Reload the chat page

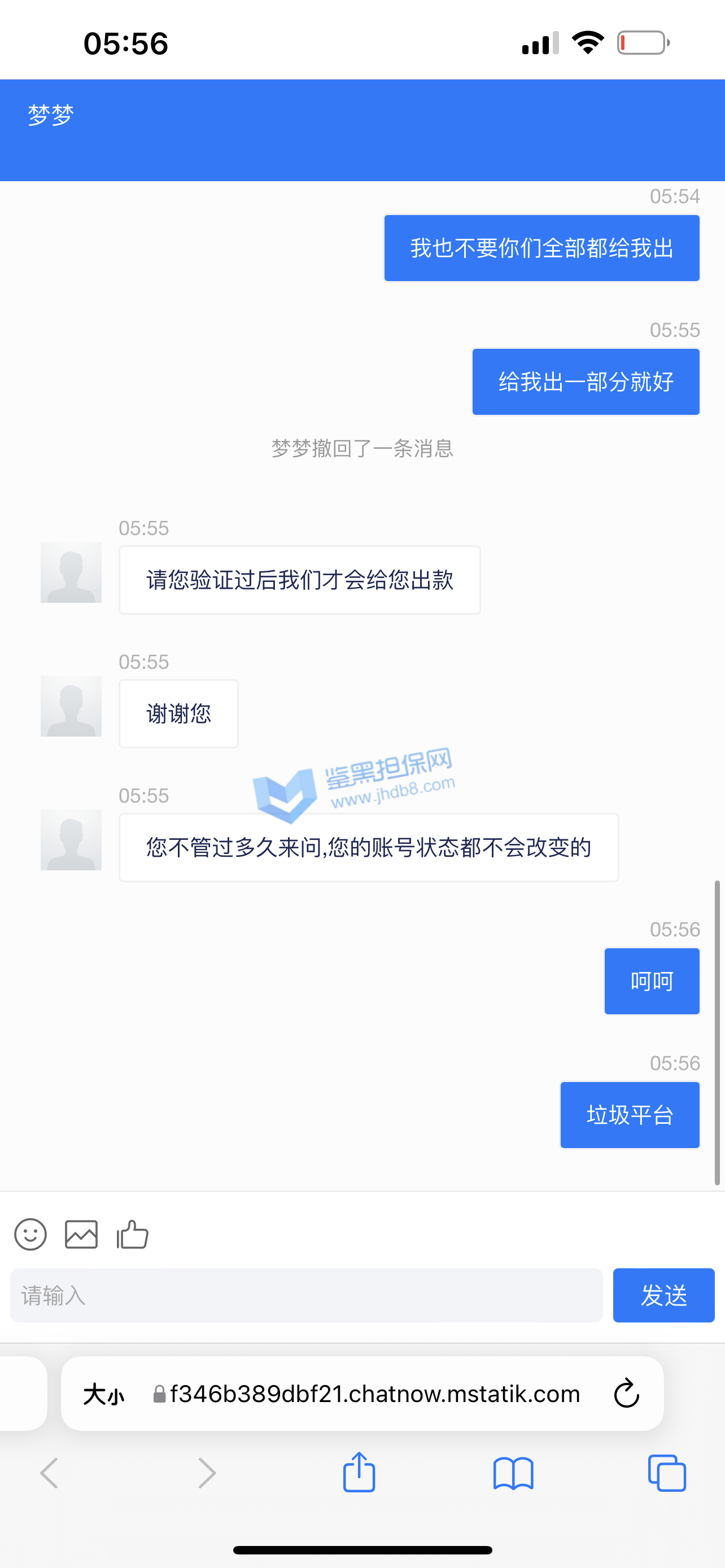tap(626, 1394)
